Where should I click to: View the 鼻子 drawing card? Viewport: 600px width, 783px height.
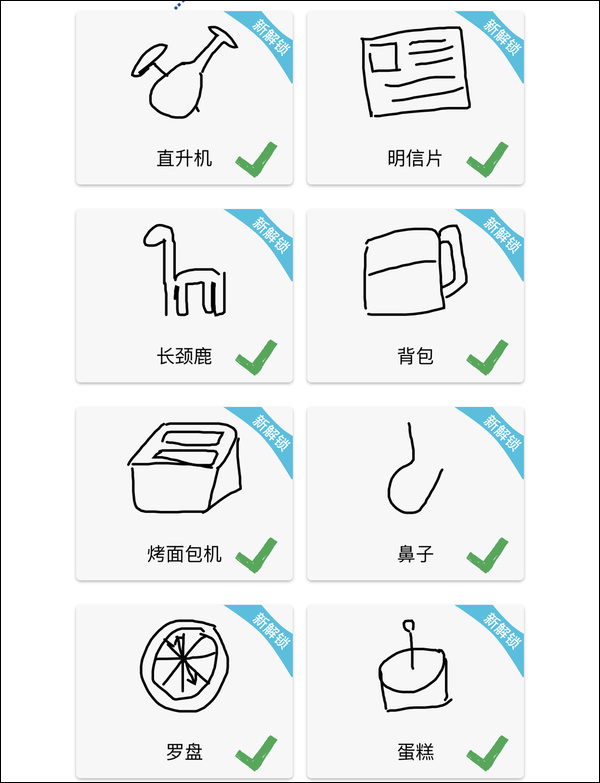point(415,492)
